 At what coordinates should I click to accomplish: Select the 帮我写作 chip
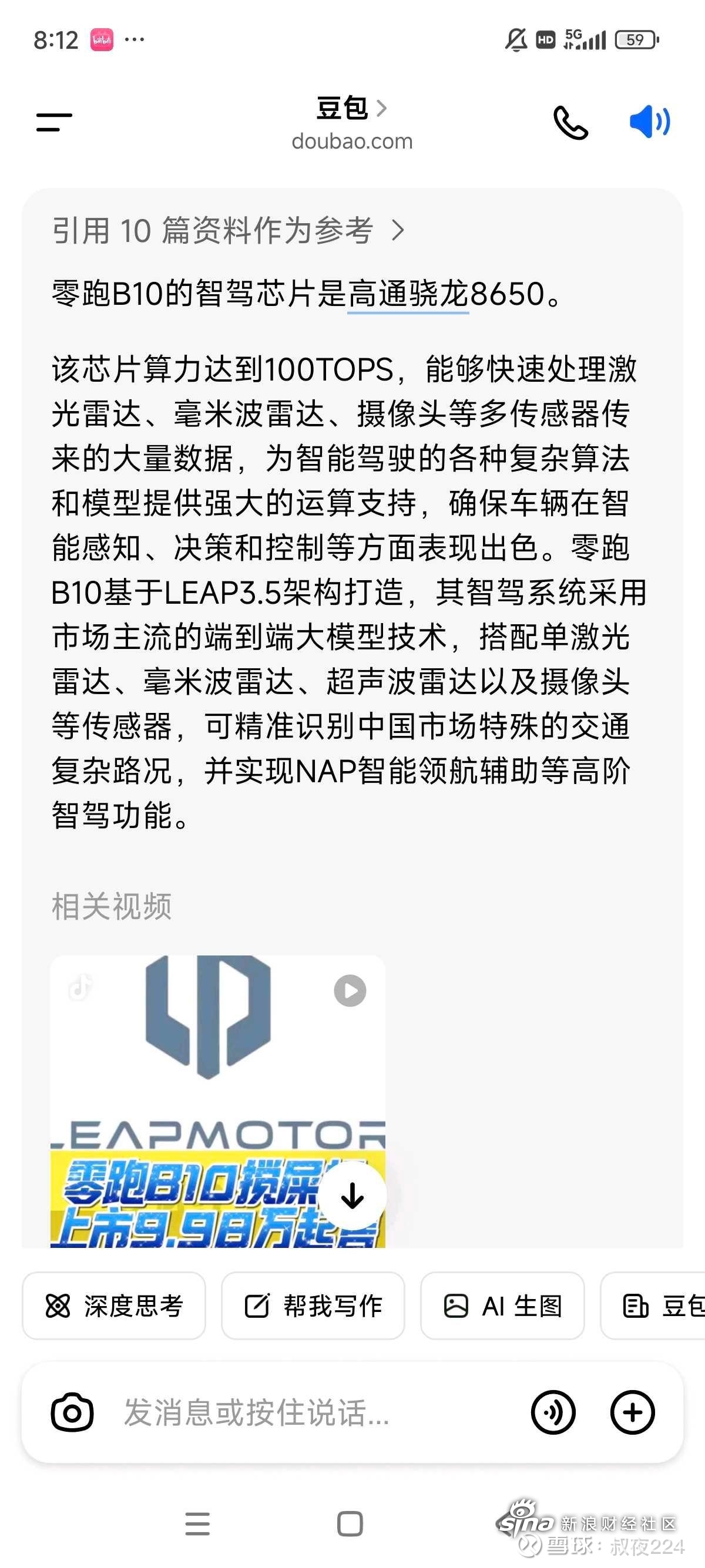click(x=313, y=1305)
